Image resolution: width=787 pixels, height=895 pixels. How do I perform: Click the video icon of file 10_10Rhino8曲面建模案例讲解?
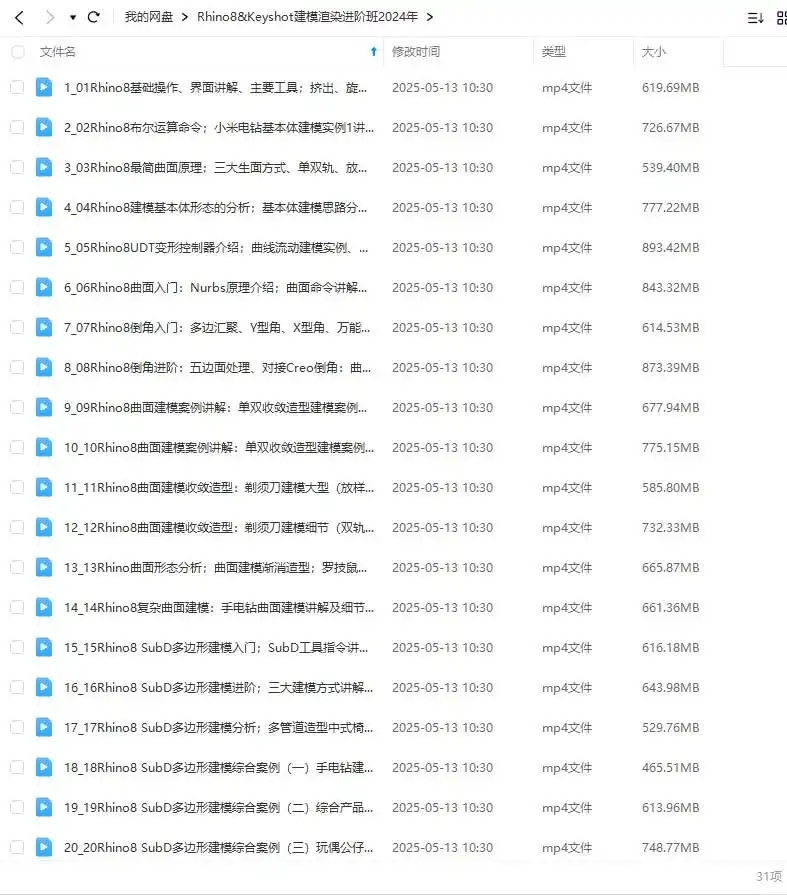pos(43,447)
